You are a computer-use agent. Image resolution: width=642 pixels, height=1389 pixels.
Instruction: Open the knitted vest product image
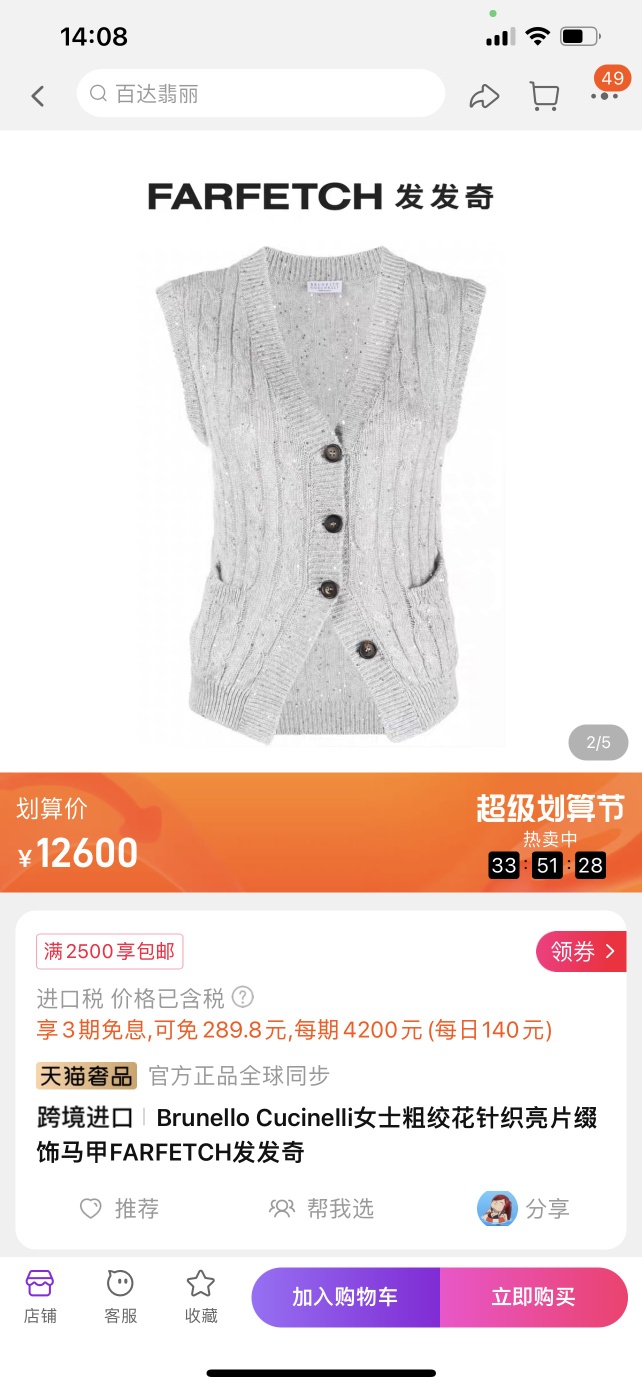(321, 490)
